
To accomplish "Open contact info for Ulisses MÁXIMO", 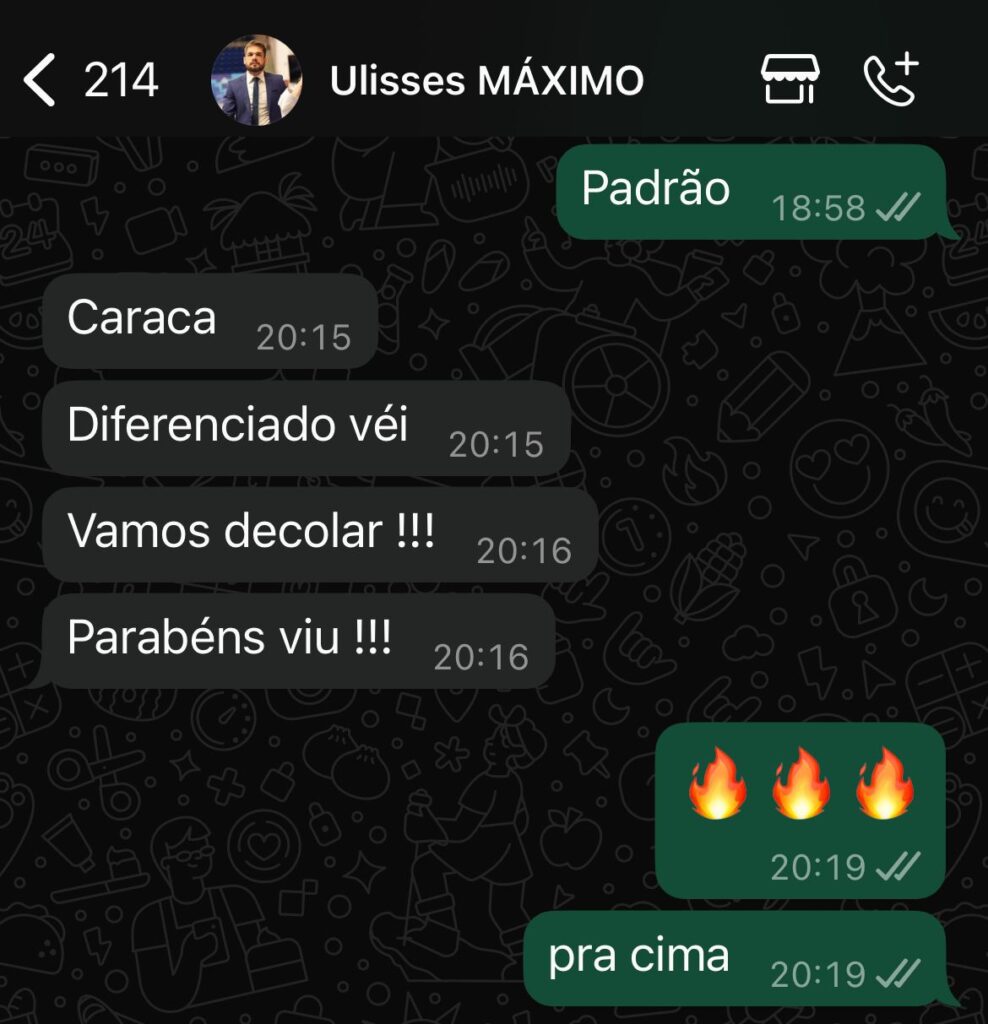I will (486, 81).
